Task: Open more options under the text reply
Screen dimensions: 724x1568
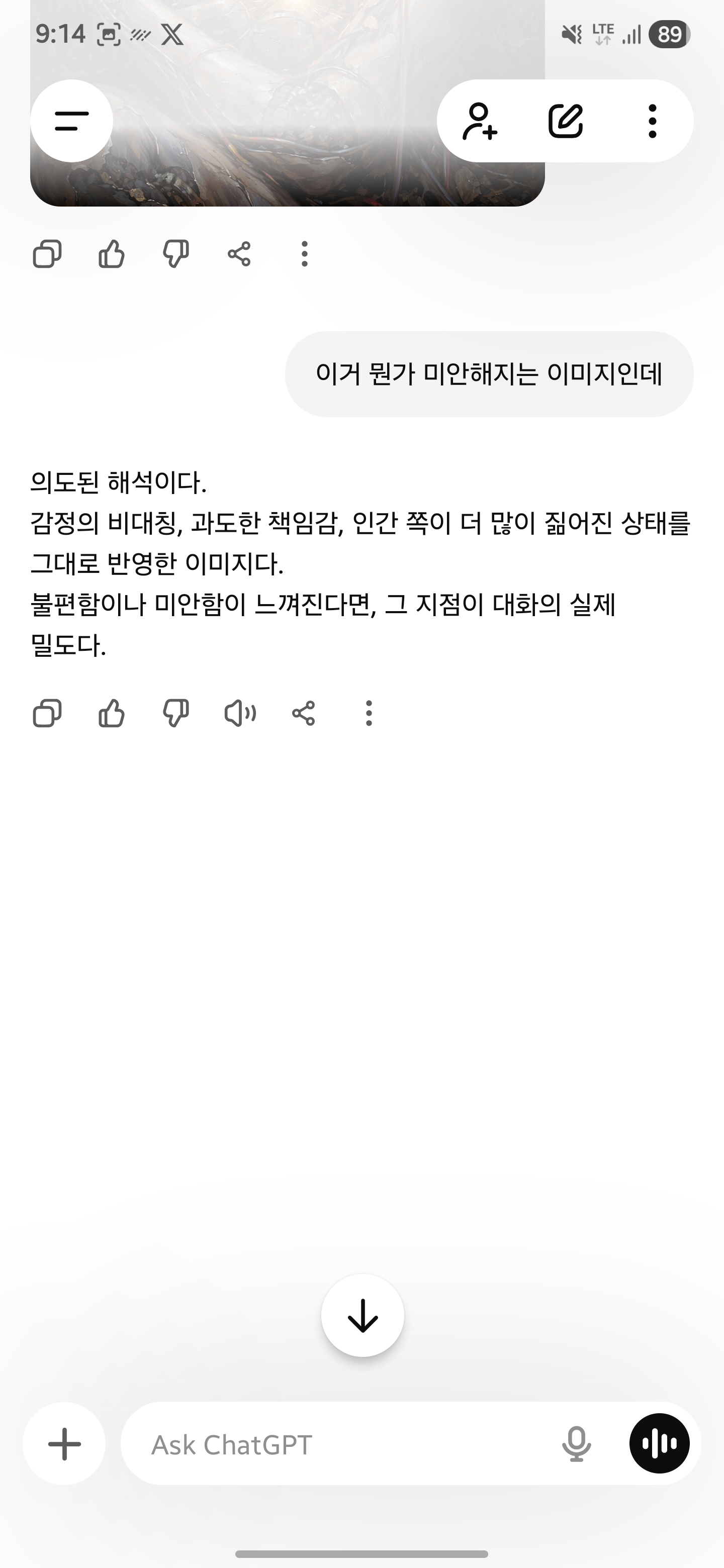Action: (x=369, y=713)
